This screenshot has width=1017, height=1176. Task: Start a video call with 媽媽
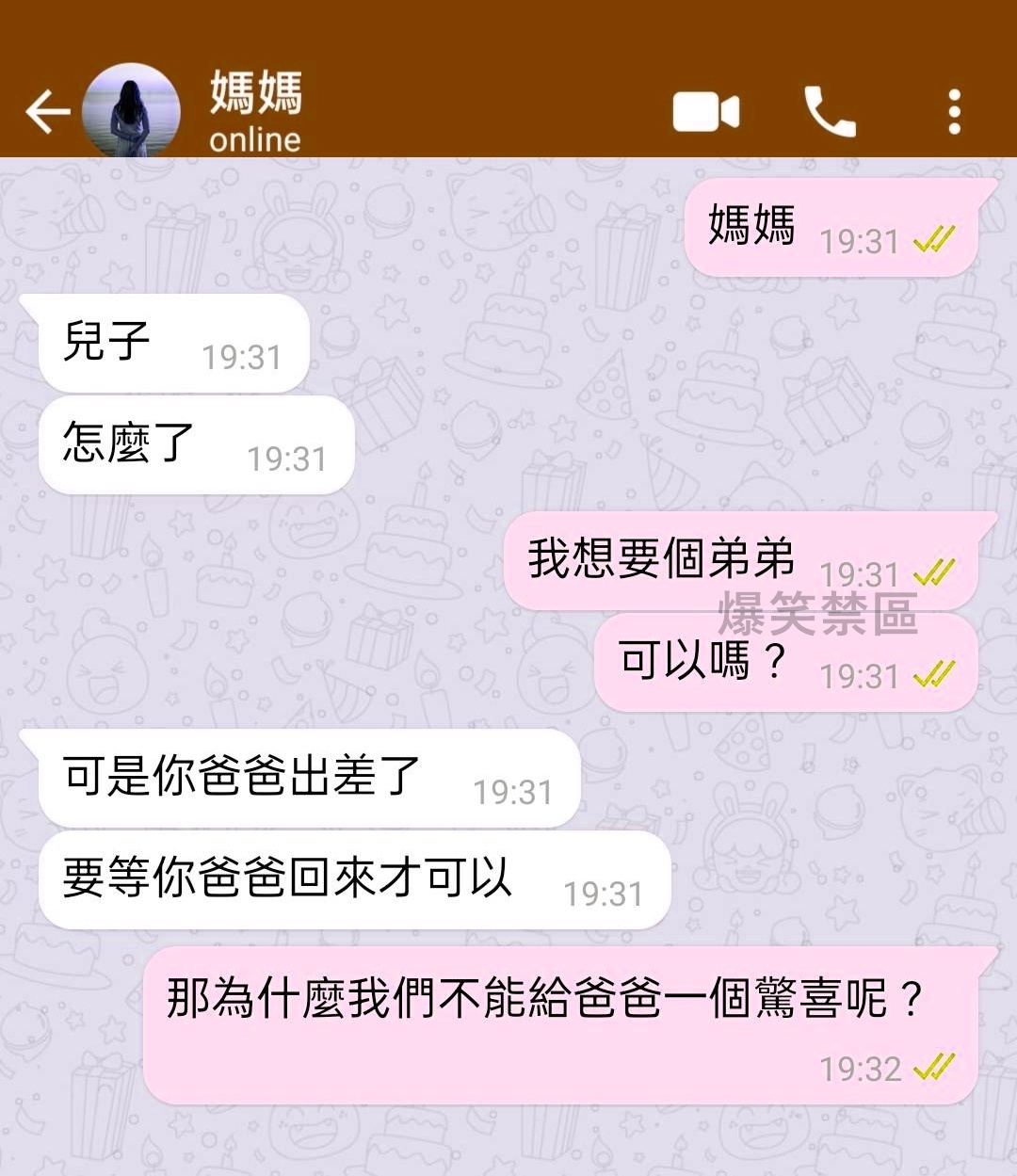point(705,112)
